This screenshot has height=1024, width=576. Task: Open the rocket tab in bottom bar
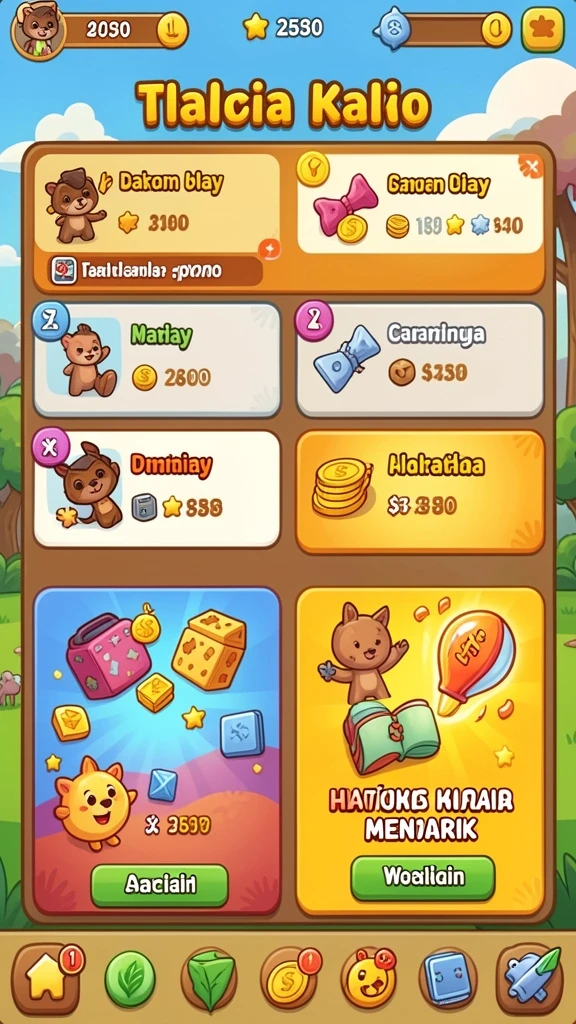[x=529, y=978]
